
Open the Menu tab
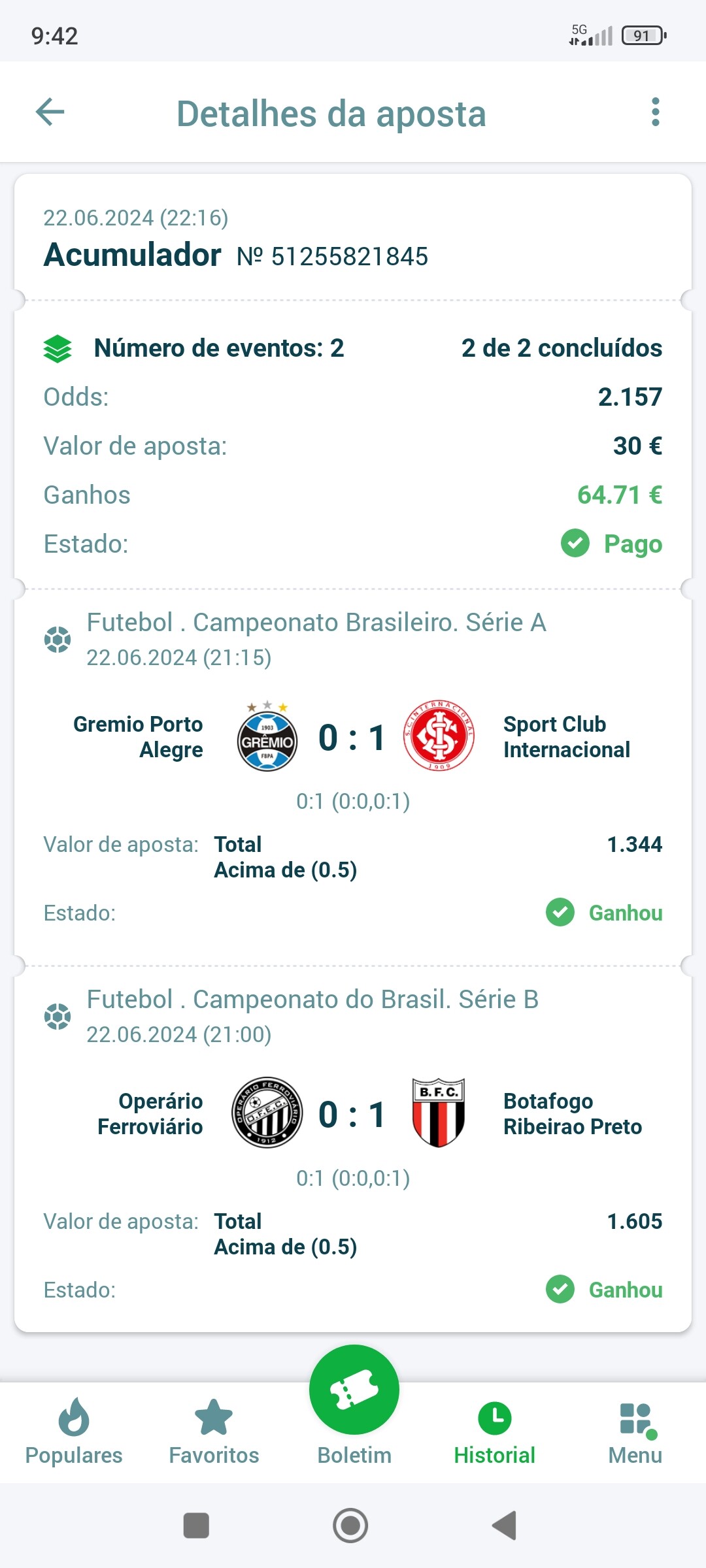click(635, 1432)
